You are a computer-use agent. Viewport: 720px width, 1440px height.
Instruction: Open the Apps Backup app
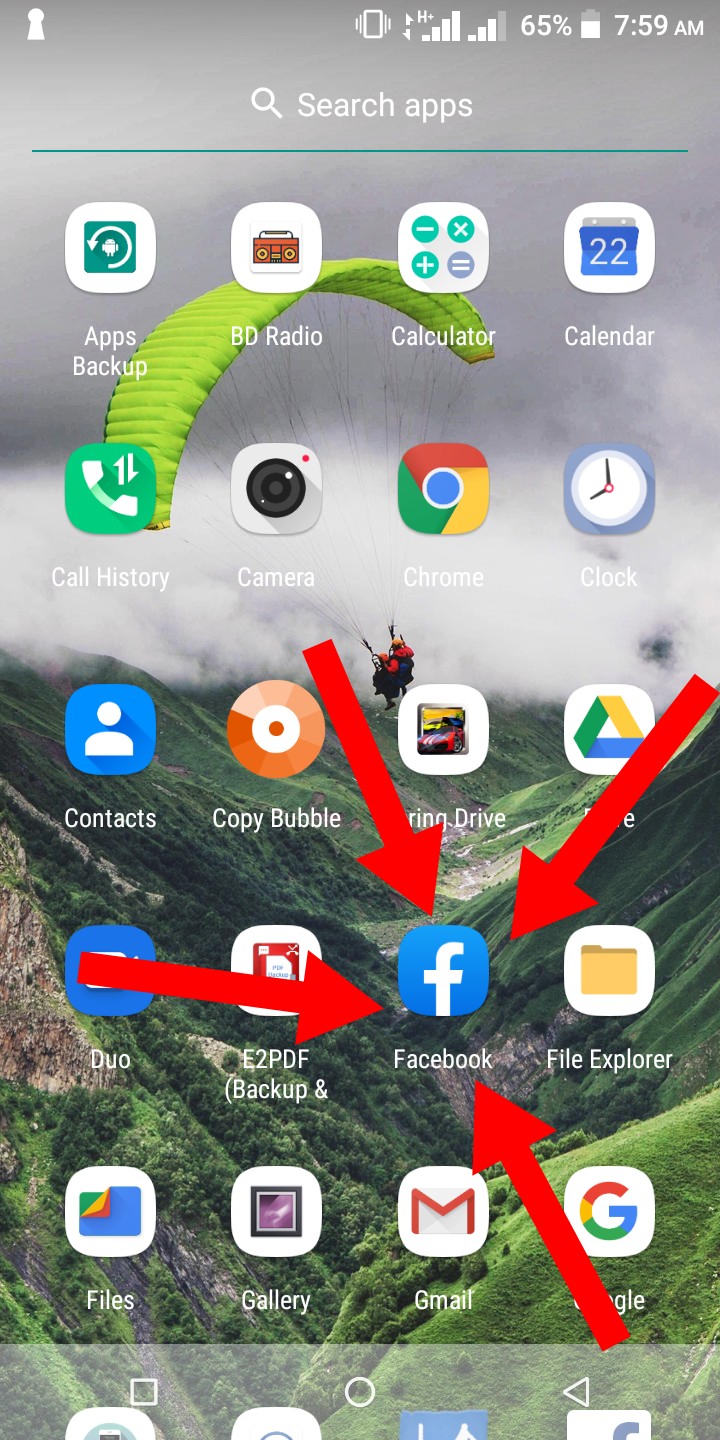[x=110, y=248]
